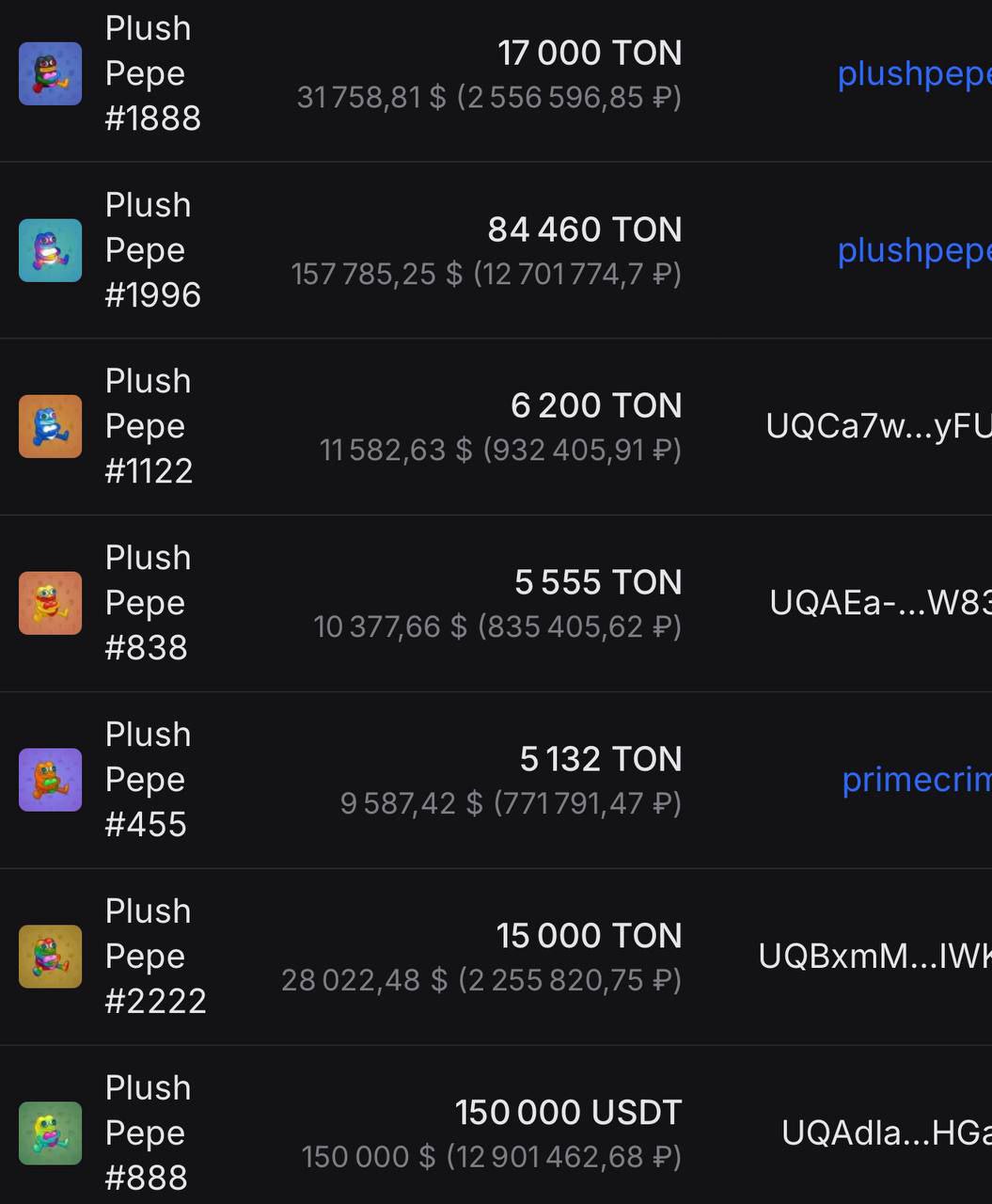Open the Plush Pepe #1122 row

click(150, 426)
